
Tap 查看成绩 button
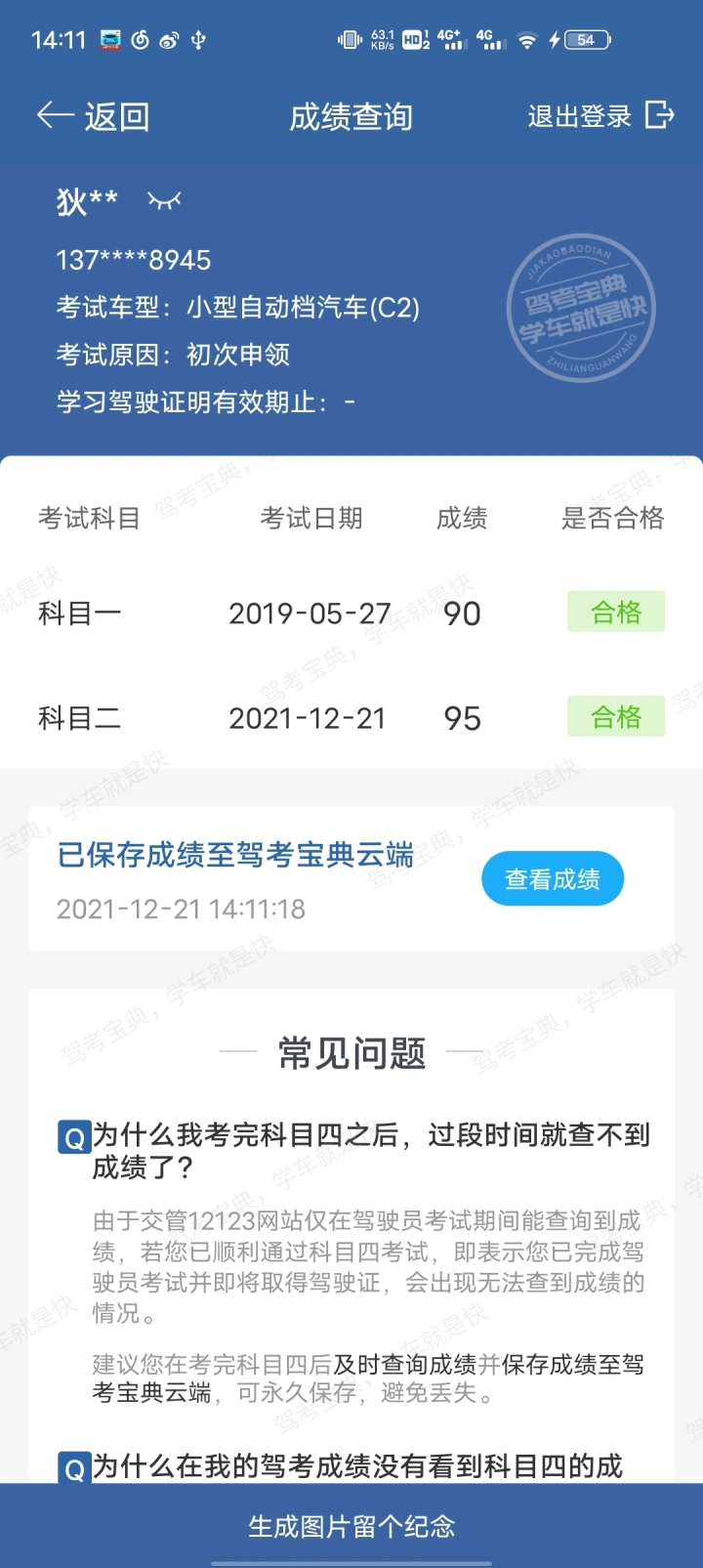[553, 879]
